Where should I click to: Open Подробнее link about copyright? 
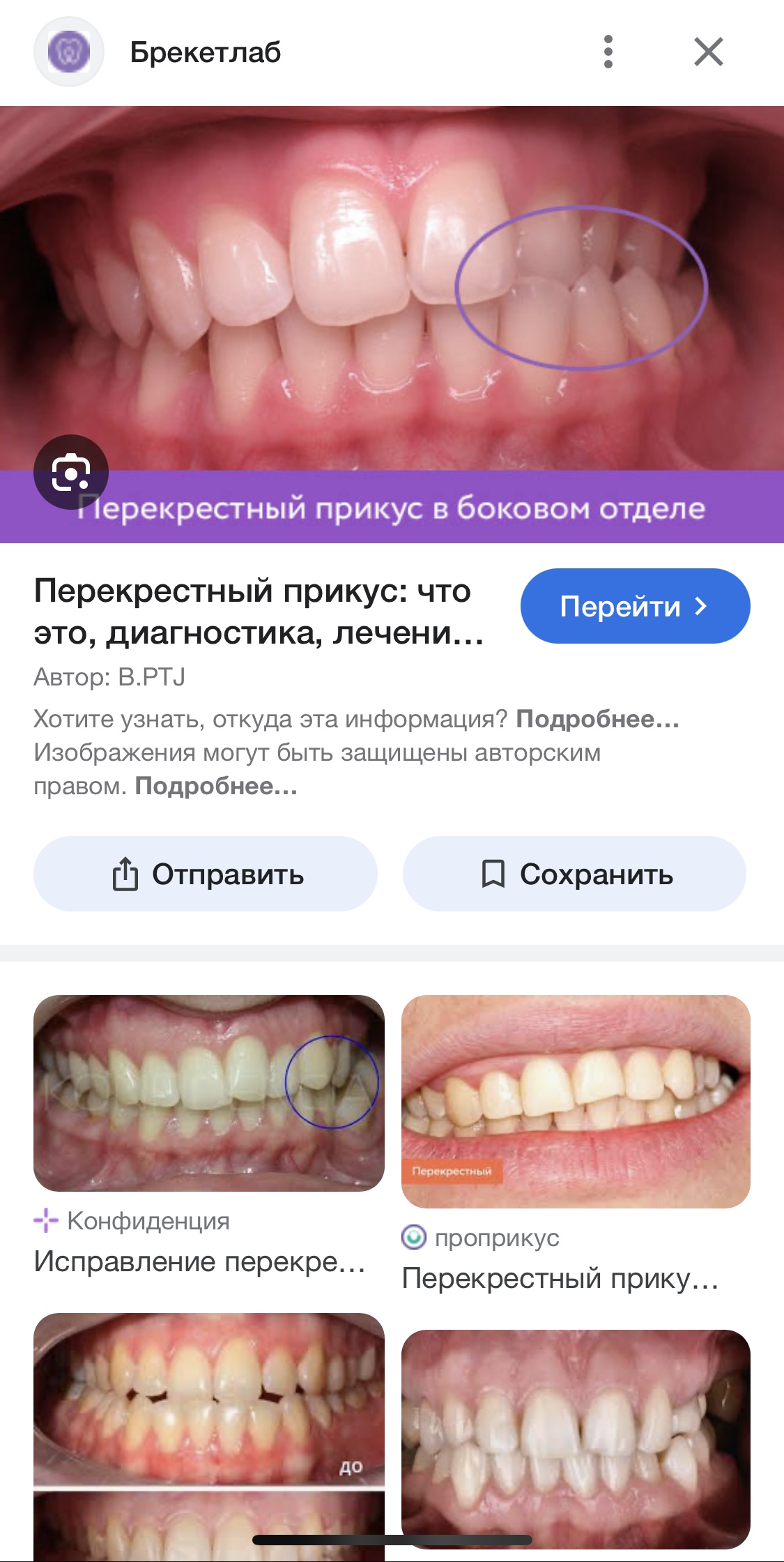[x=216, y=786]
